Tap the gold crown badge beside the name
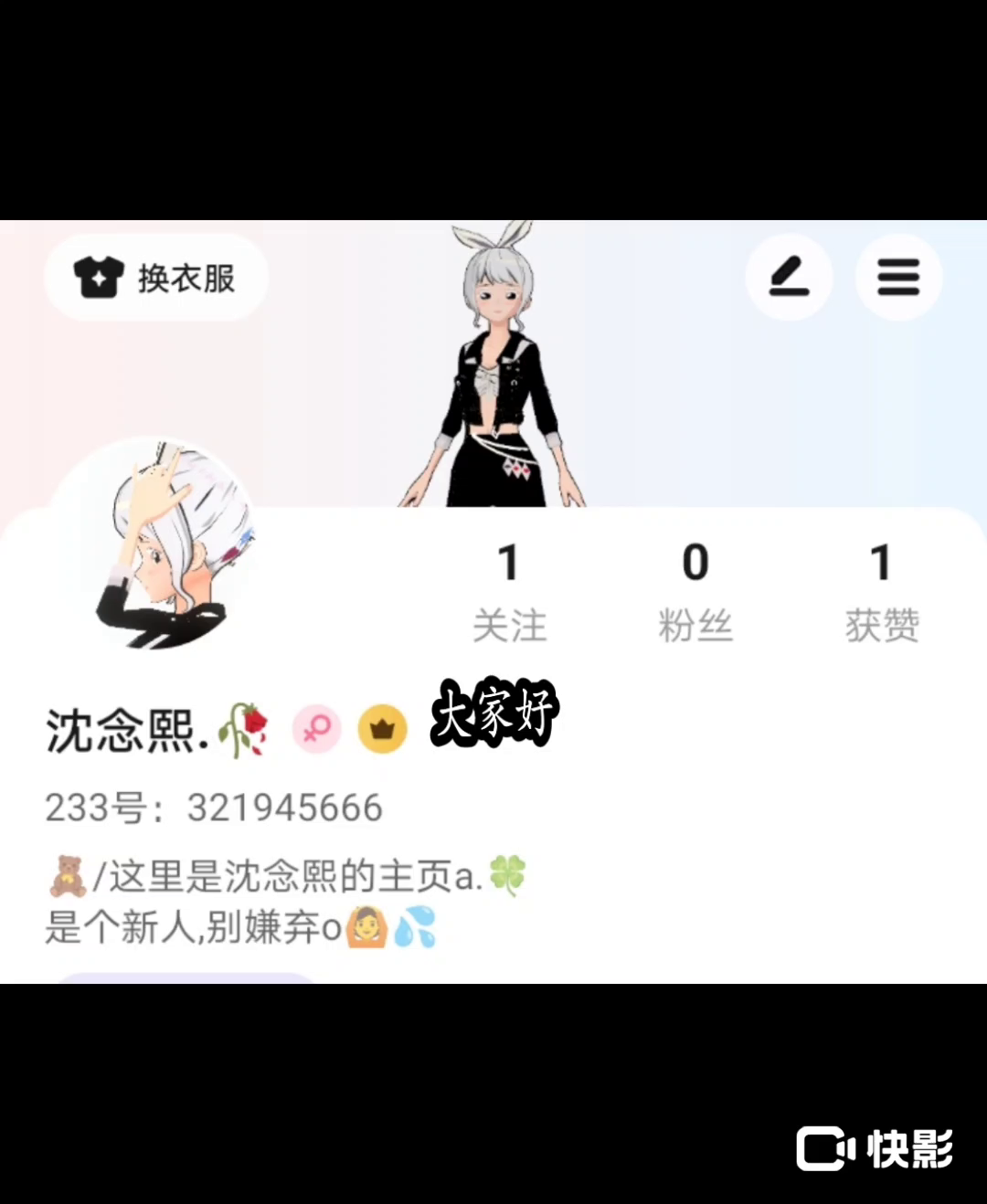Viewport: 987px width, 1204px height. [382, 729]
